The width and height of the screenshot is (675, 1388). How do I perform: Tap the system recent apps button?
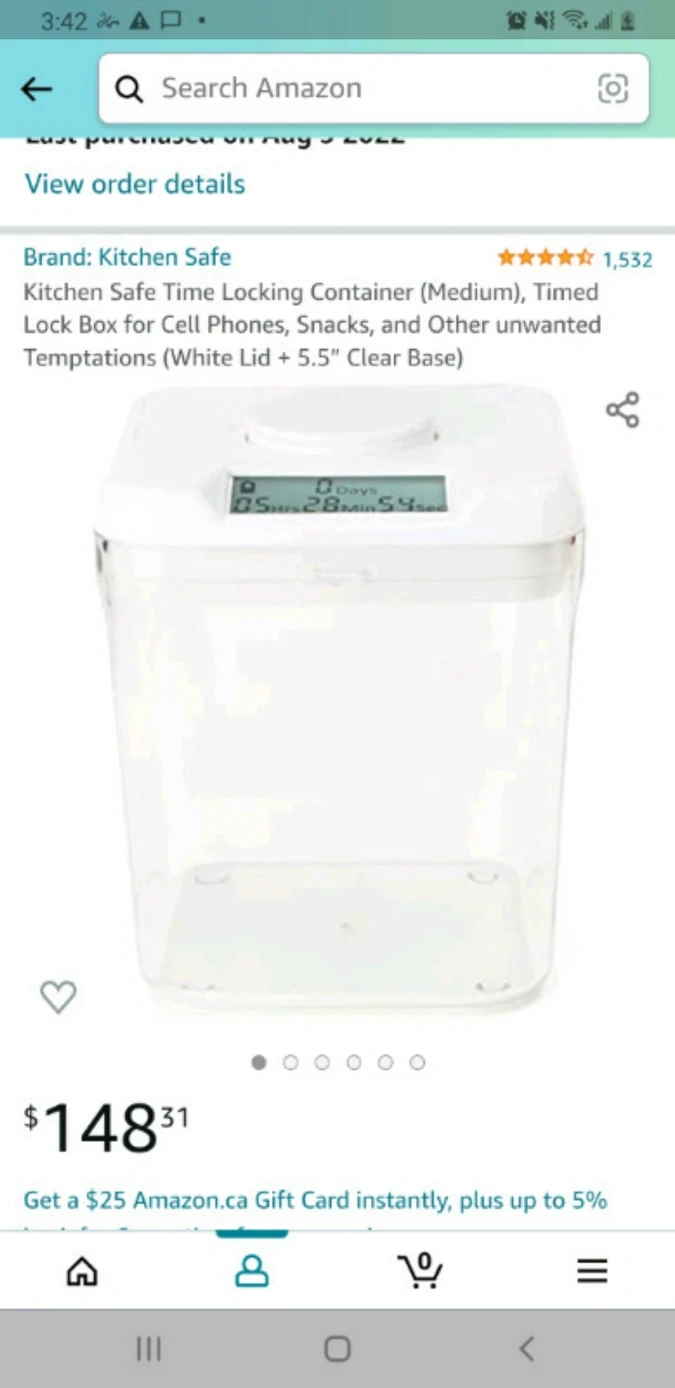point(148,1349)
